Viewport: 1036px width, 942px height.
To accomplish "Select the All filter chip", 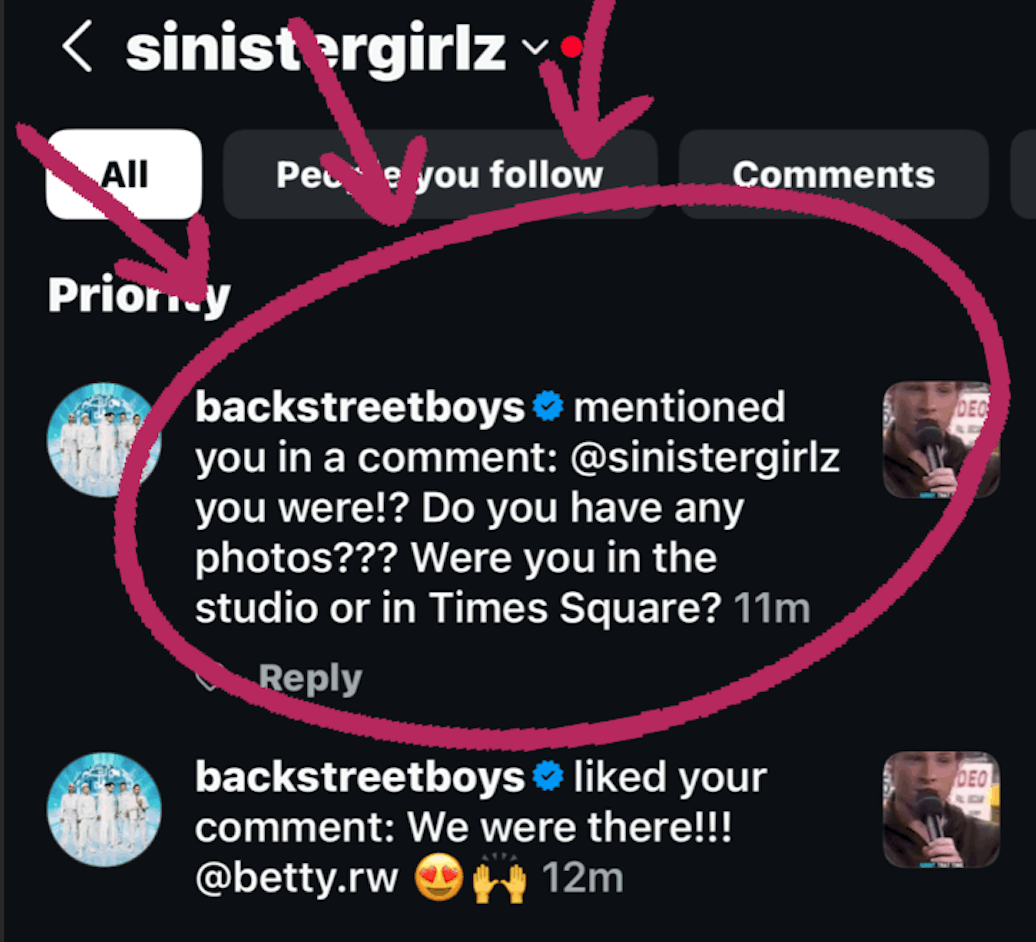I will pos(124,175).
